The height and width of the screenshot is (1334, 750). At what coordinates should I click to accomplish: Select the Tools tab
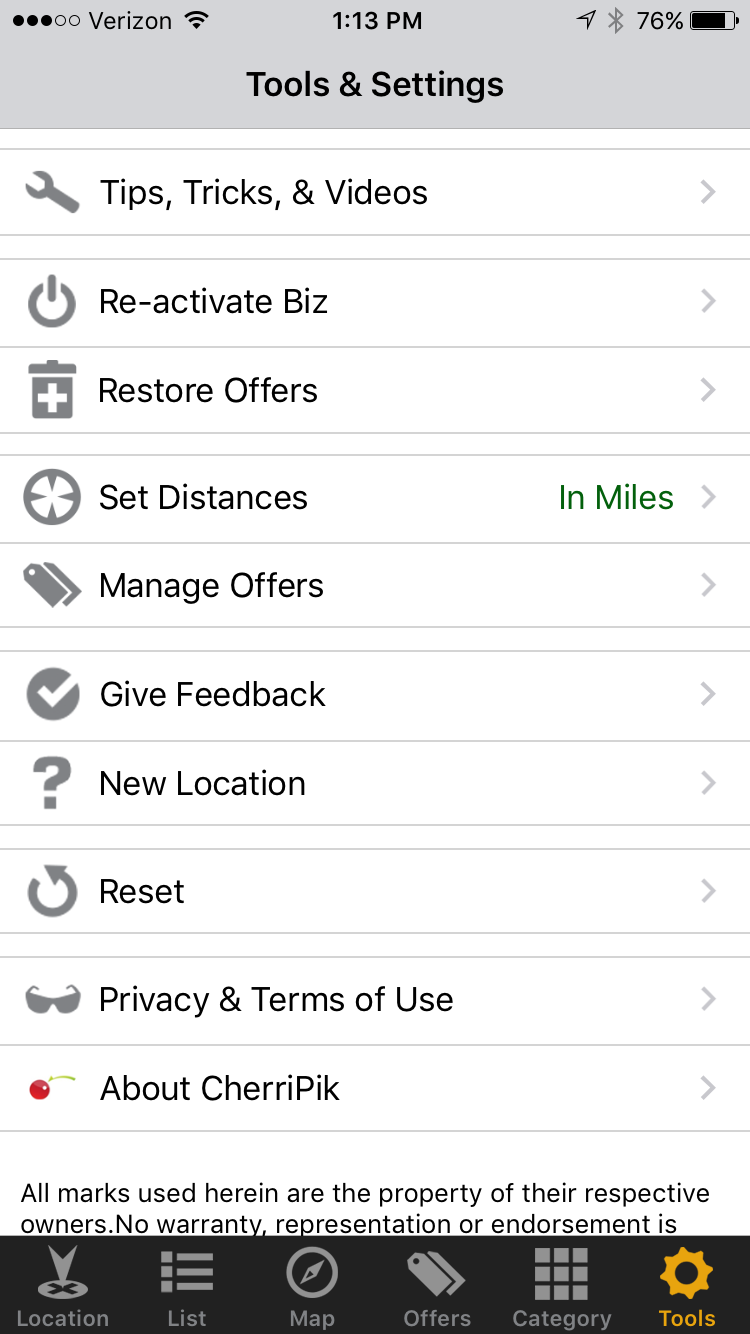coord(687,1287)
